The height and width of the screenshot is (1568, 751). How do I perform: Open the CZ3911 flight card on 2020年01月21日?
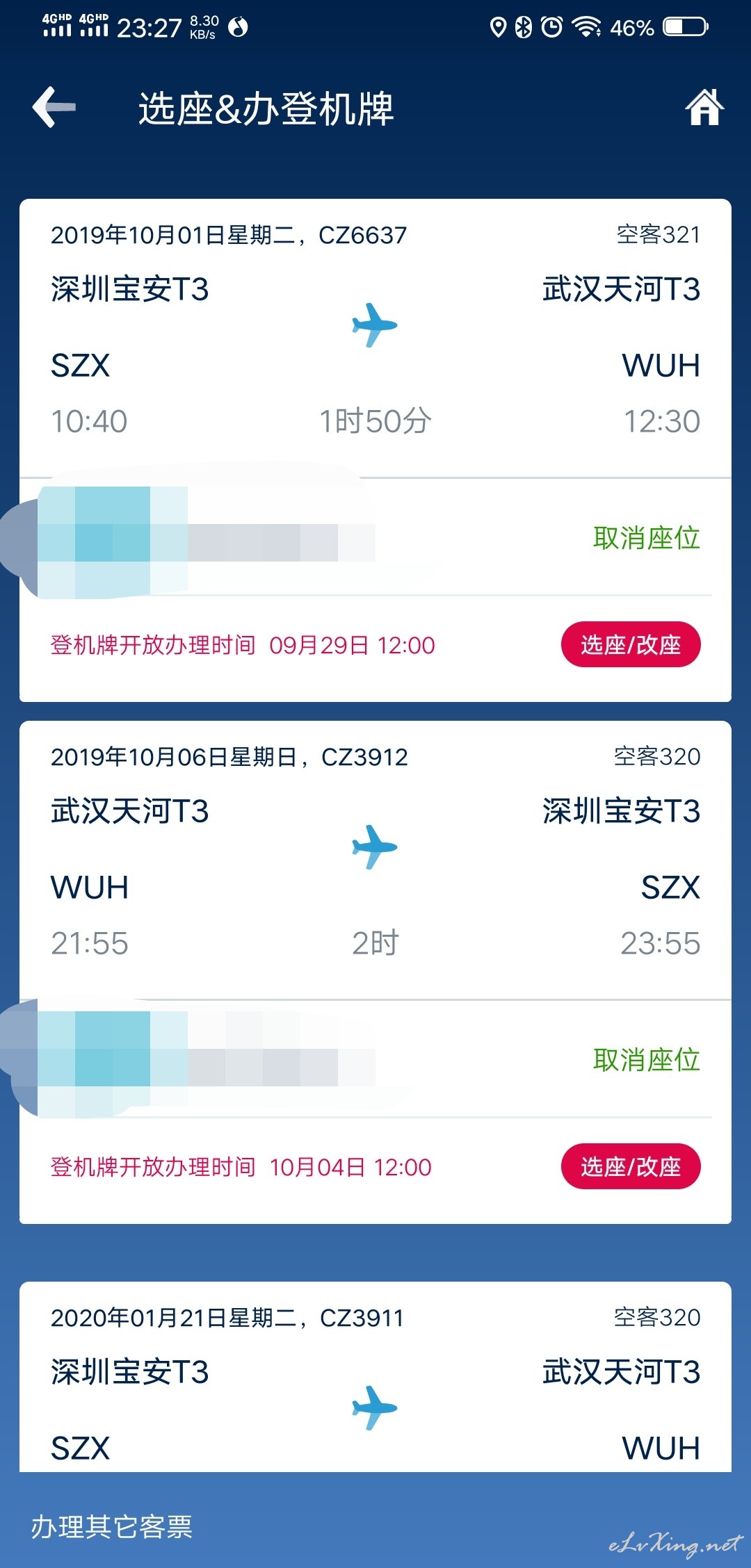pos(375,1377)
